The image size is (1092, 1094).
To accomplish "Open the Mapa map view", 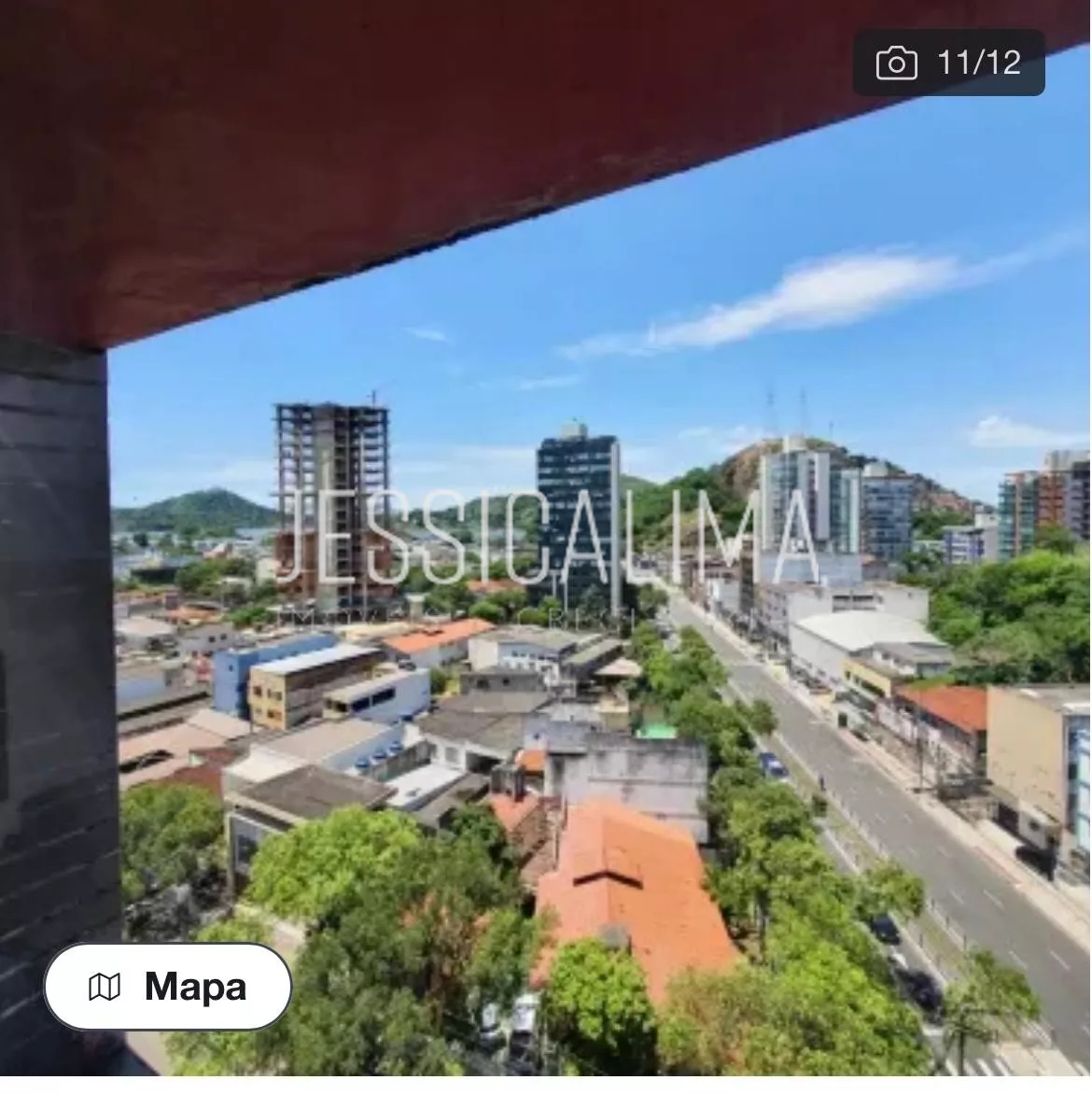I will tap(167, 987).
